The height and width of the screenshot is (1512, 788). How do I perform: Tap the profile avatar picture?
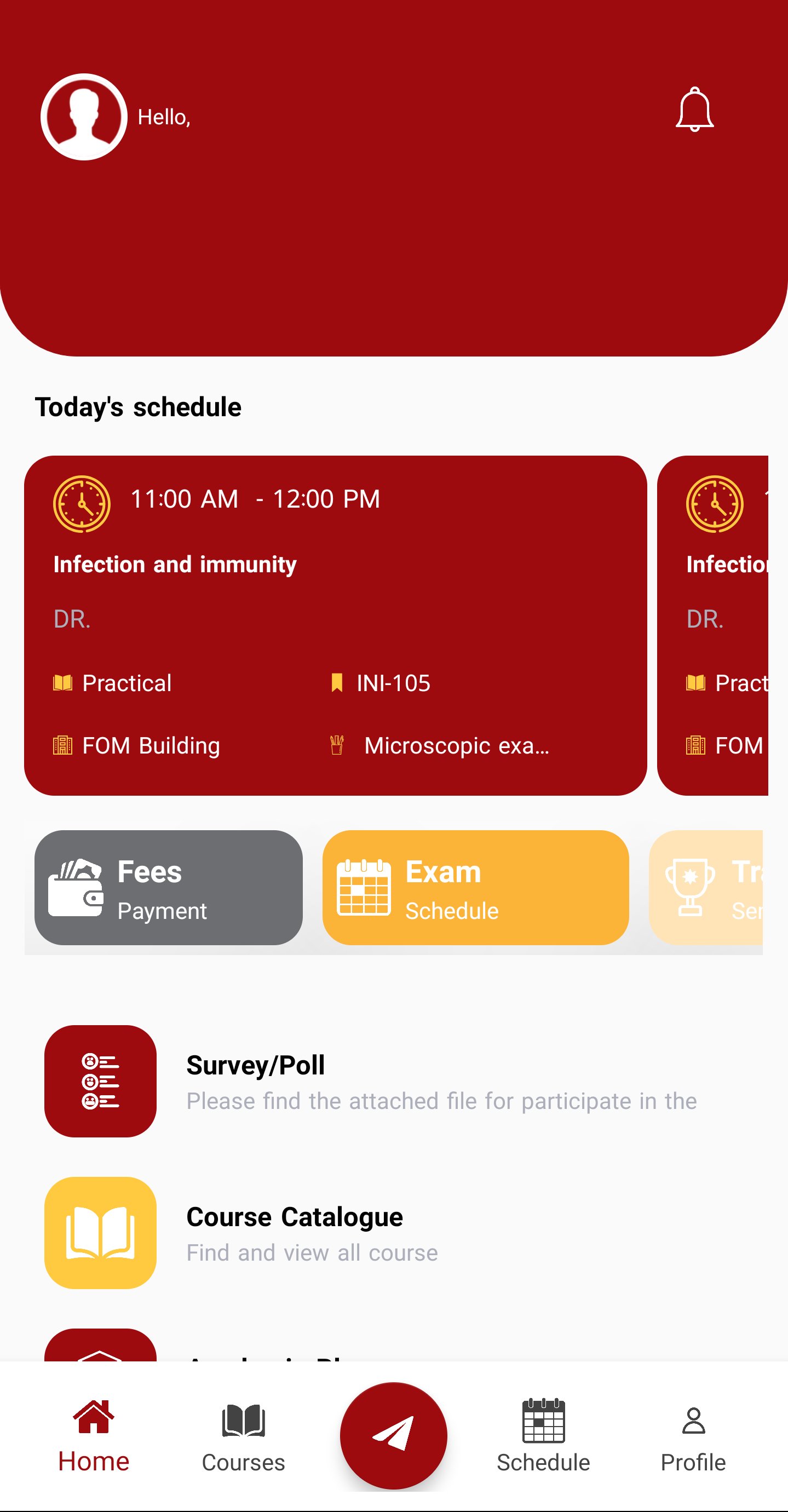pos(84,117)
